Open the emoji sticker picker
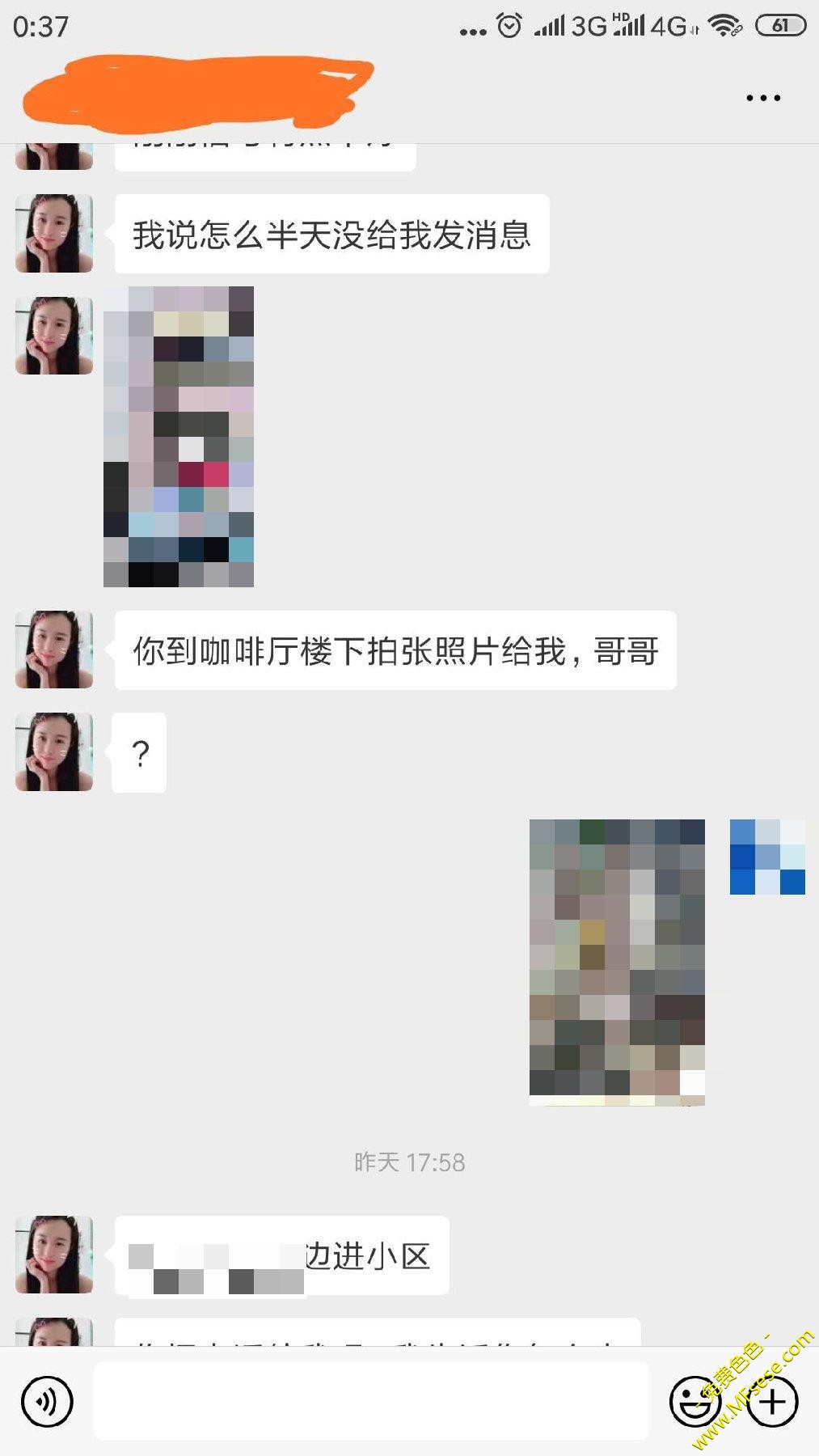 (694, 1402)
